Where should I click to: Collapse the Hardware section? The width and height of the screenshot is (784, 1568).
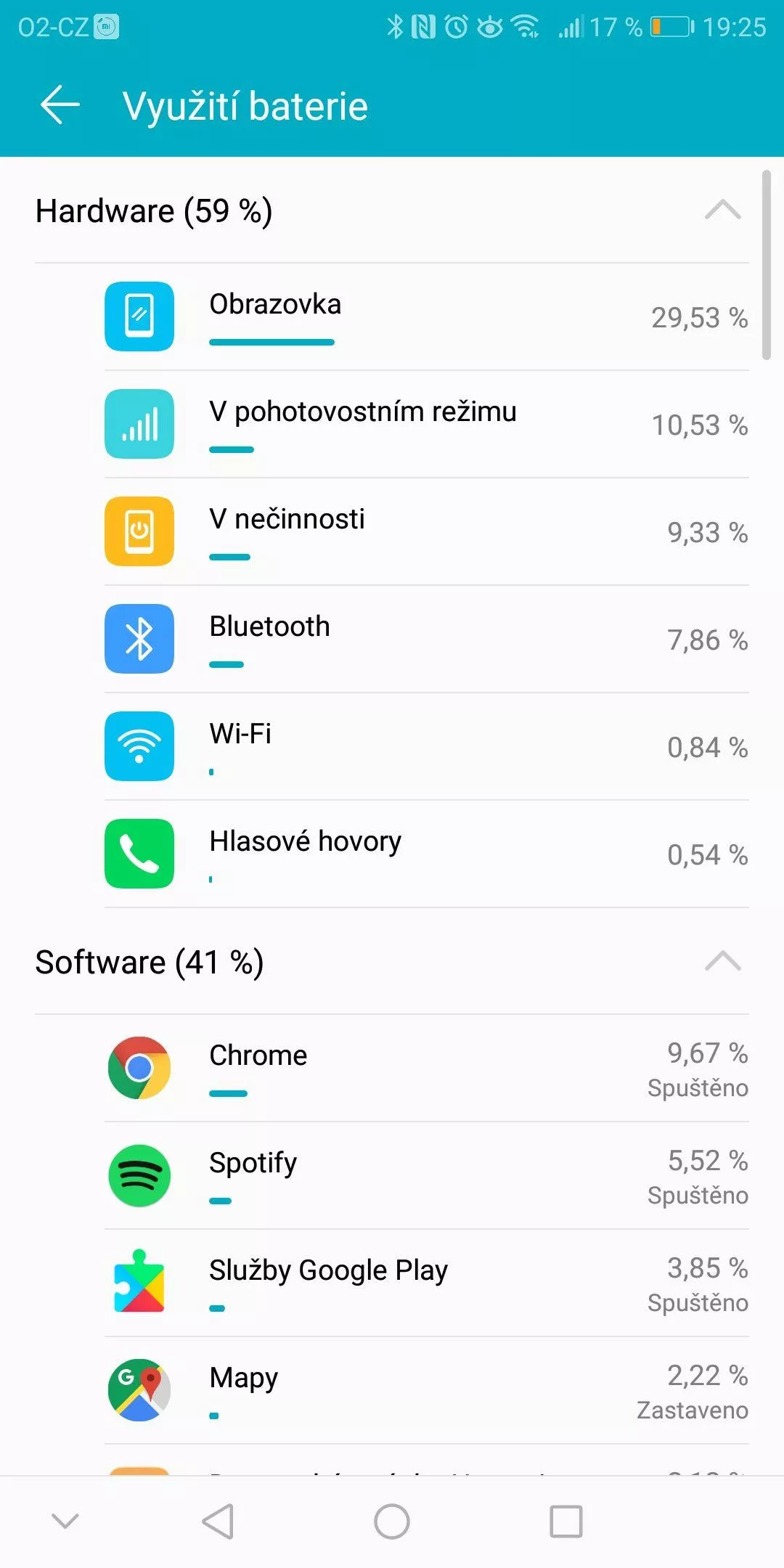pos(722,211)
